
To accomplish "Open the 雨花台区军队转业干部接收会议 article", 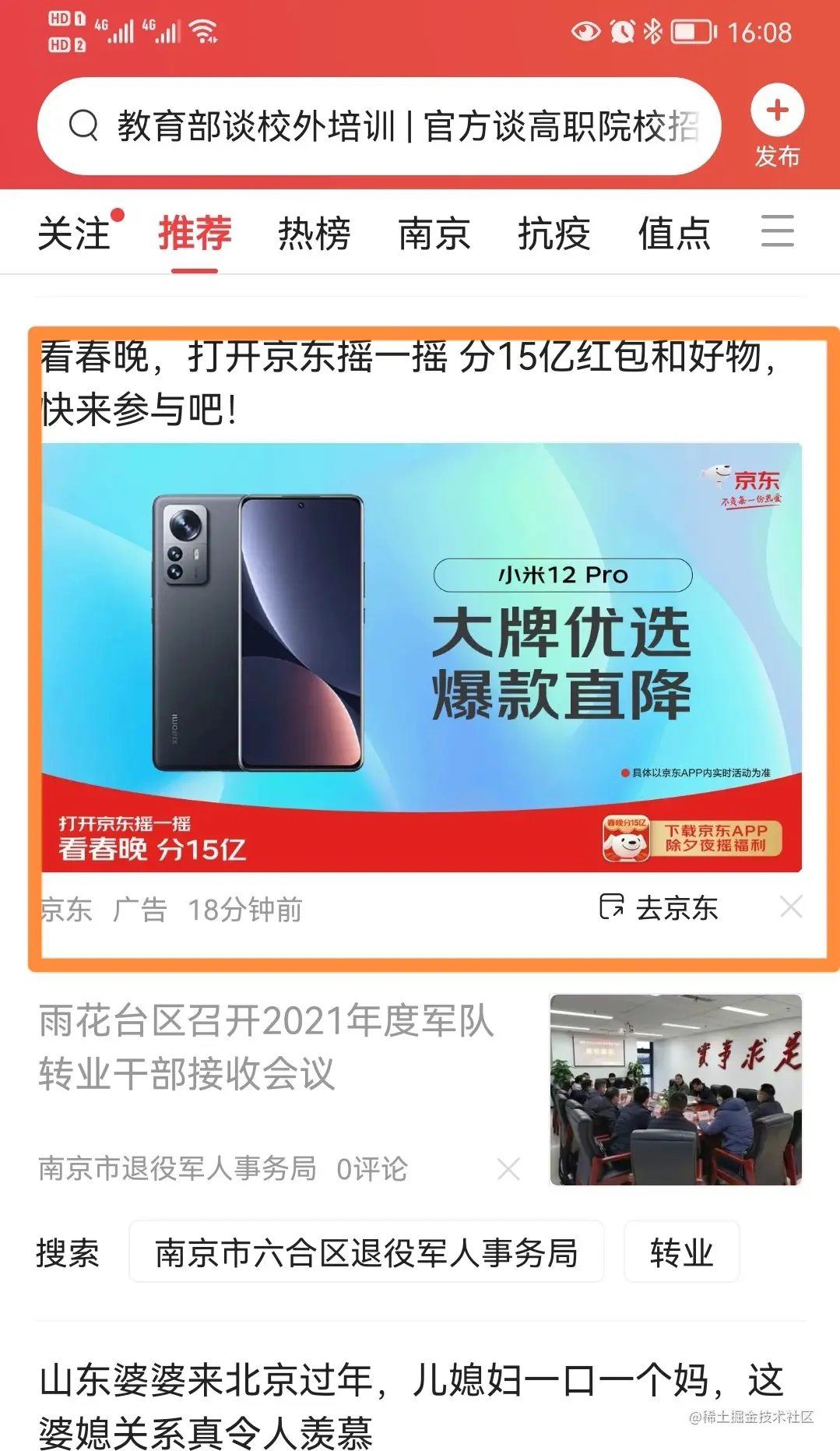I will tap(266, 1047).
